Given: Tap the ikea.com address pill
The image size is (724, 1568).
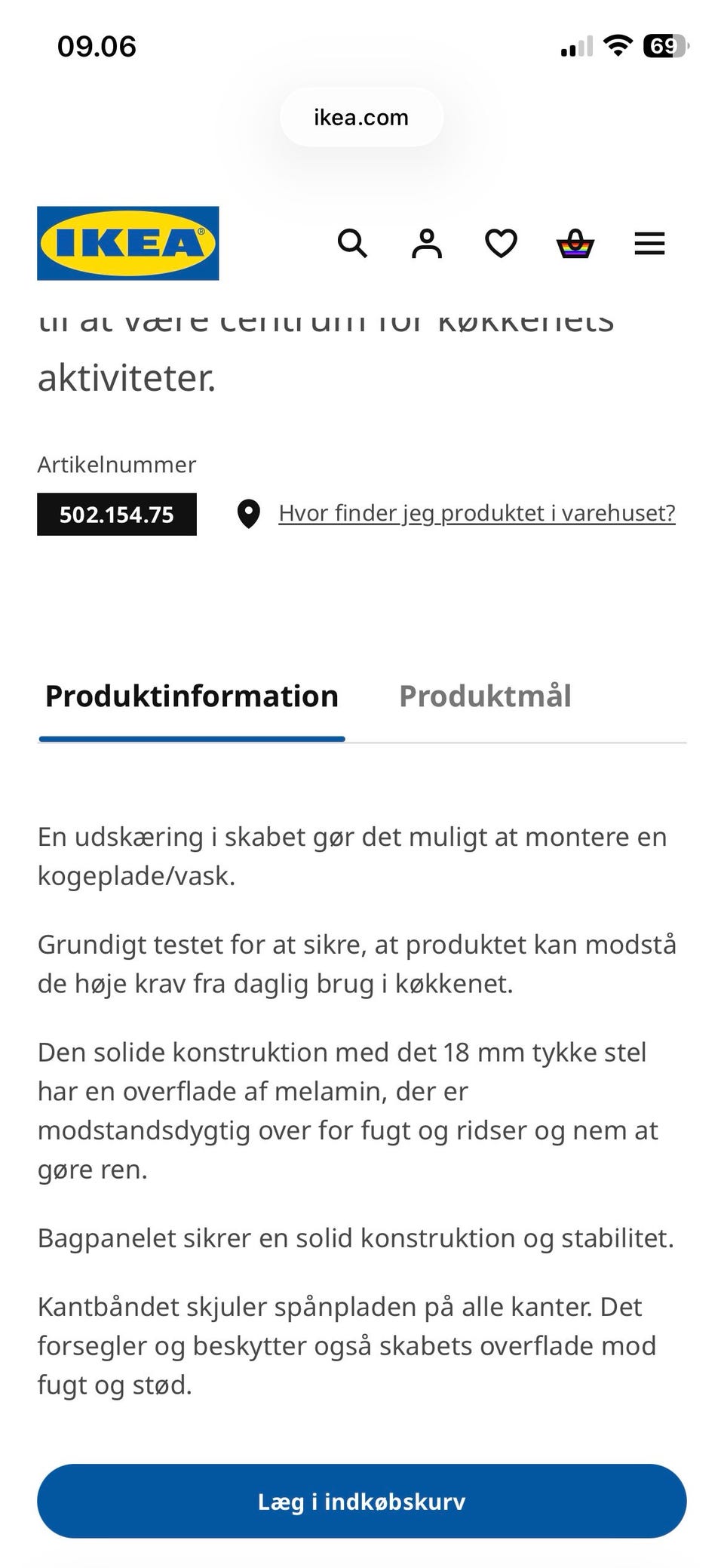Looking at the screenshot, I should pyautogui.click(x=361, y=117).
